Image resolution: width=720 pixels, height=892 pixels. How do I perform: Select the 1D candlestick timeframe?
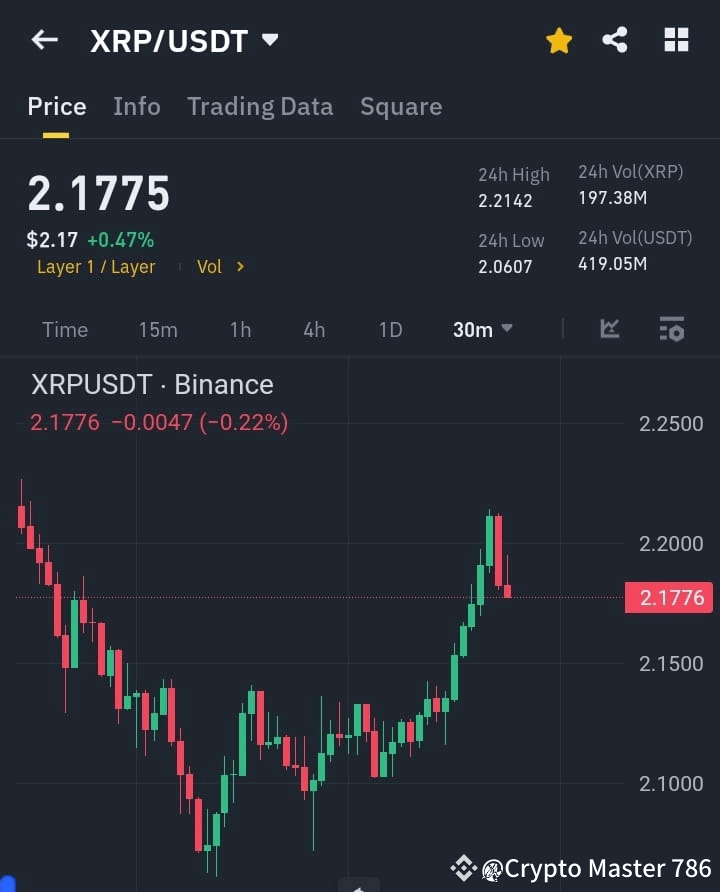pyautogui.click(x=390, y=329)
